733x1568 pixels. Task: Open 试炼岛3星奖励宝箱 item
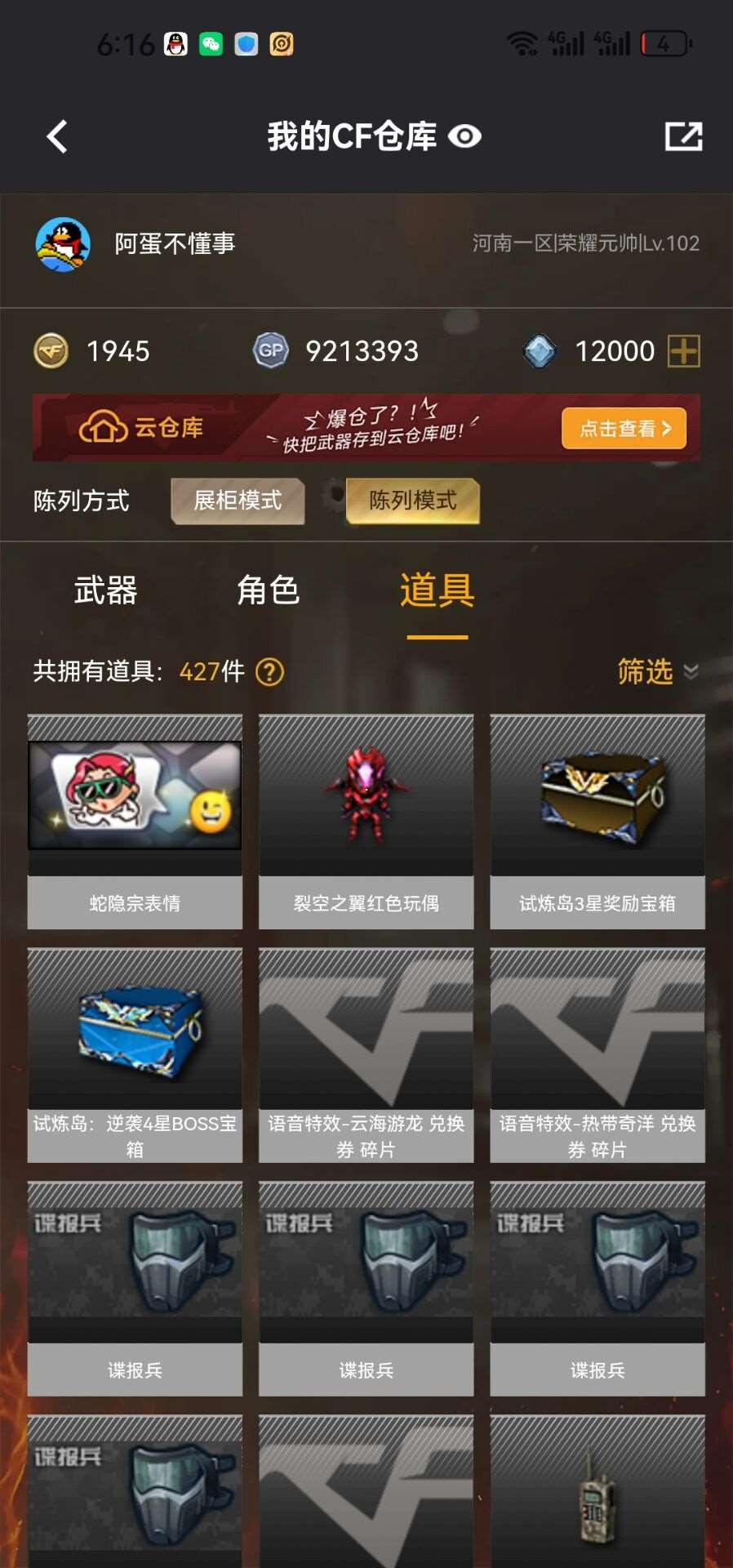(597, 821)
